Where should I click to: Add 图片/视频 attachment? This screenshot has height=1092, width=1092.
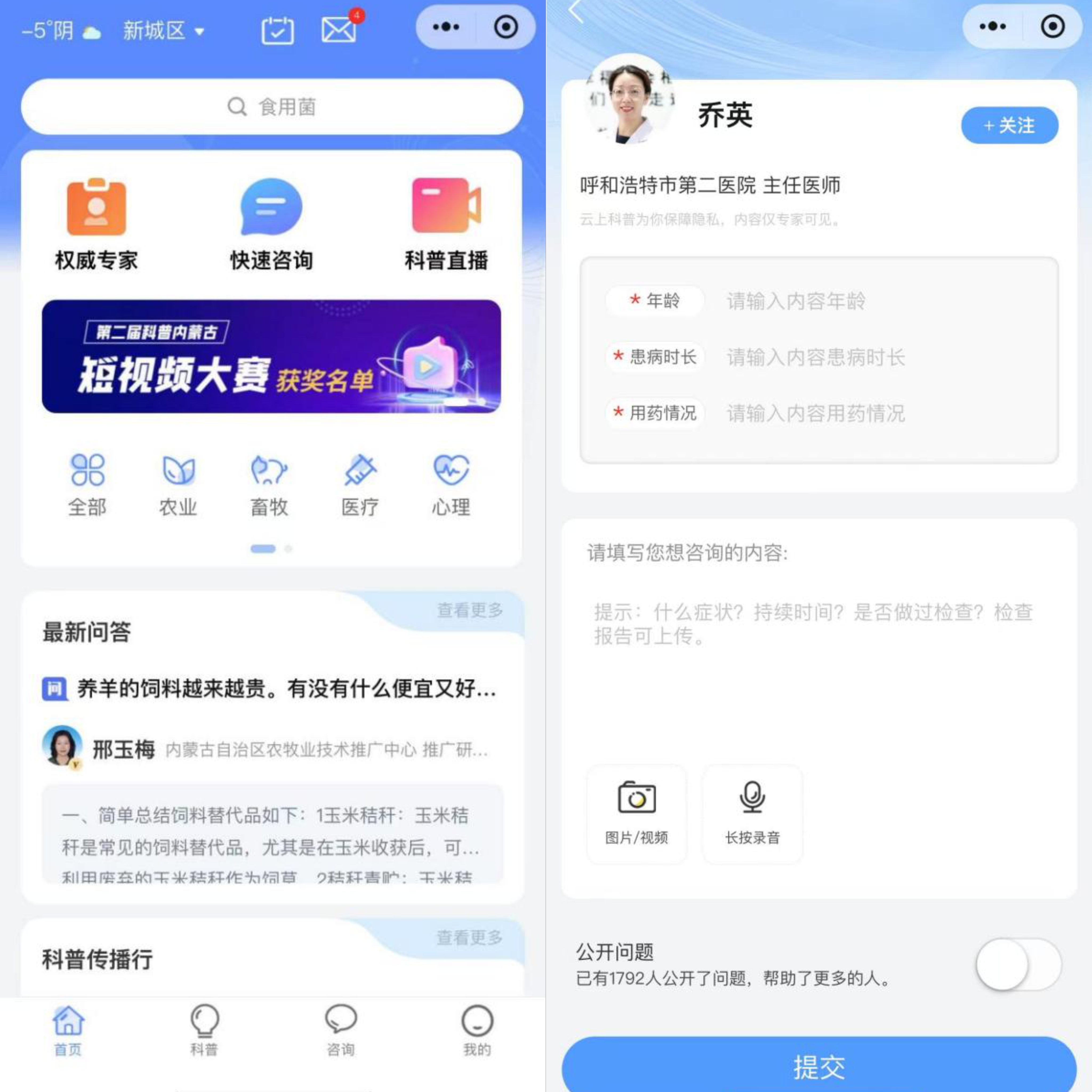[x=636, y=813]
